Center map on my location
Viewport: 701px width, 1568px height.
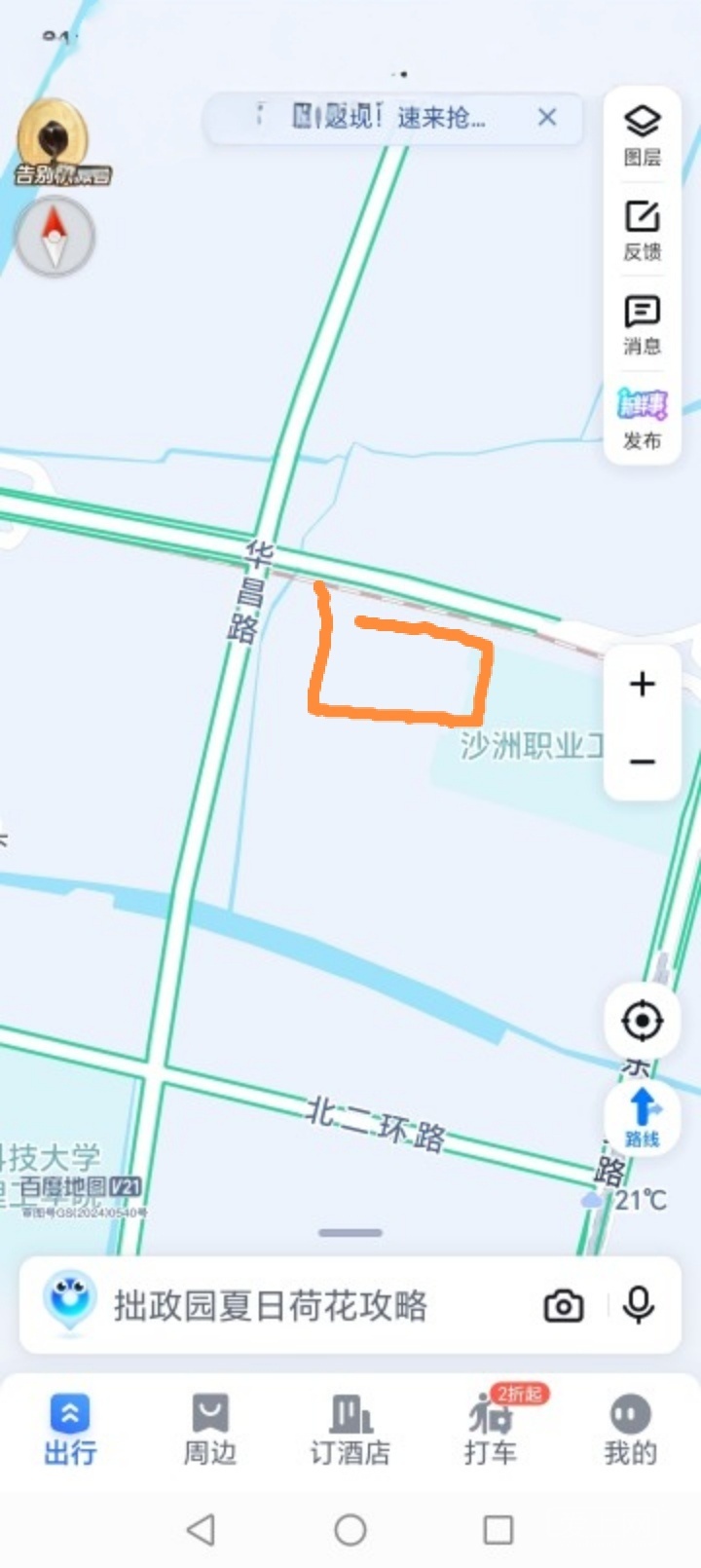pos(642,1022)
